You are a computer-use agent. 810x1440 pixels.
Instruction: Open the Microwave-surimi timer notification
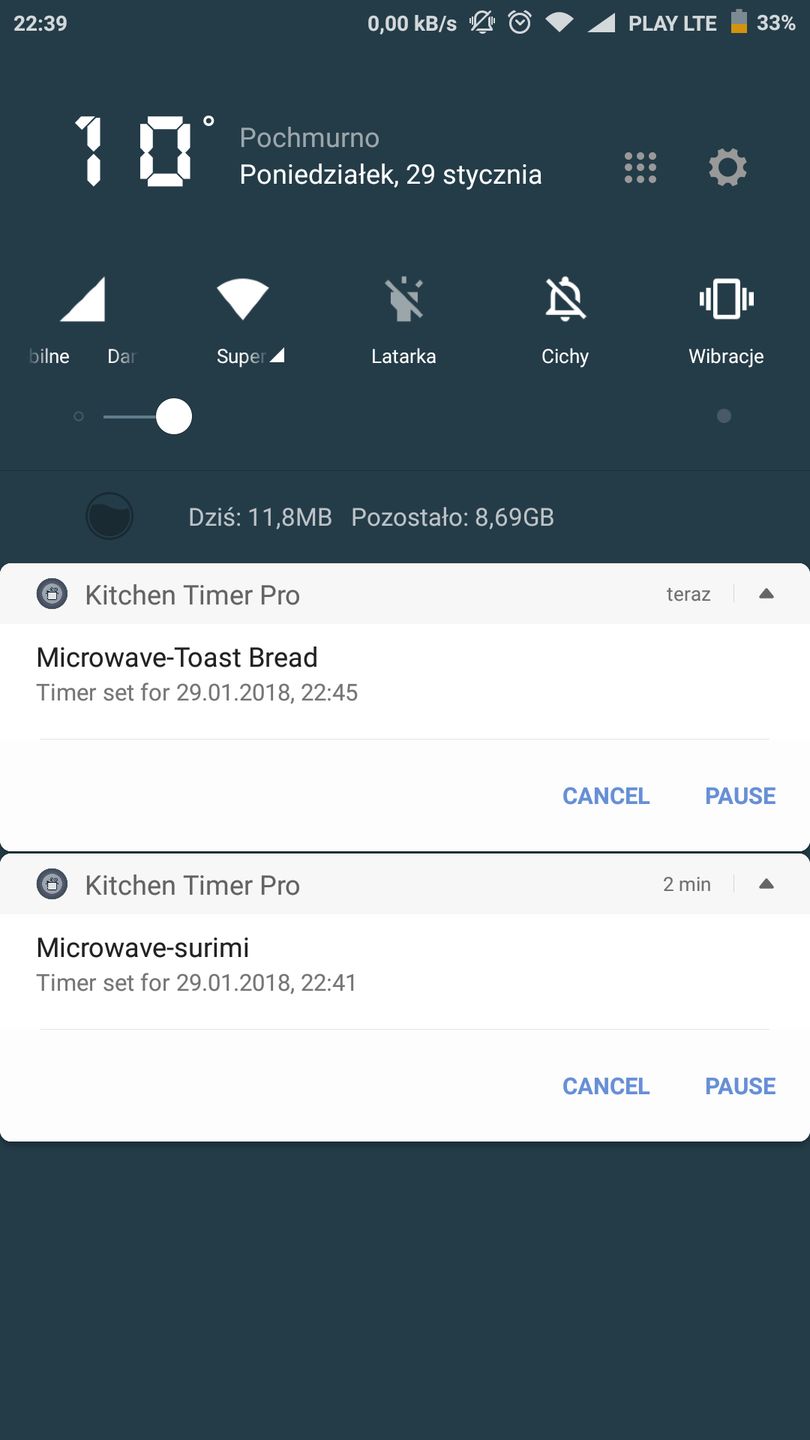tap(300, 964)
